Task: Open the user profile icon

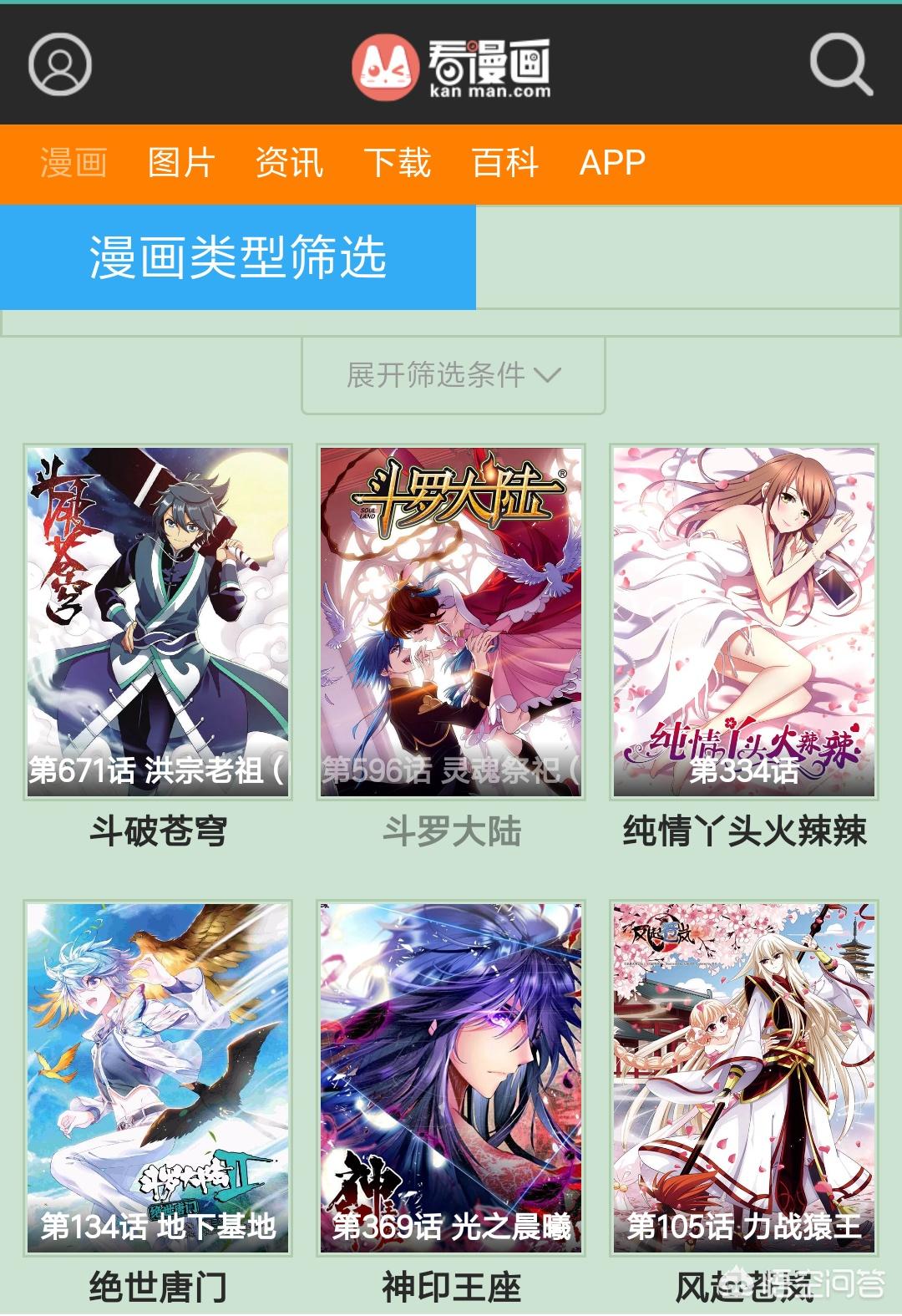Action: point(60,64)
